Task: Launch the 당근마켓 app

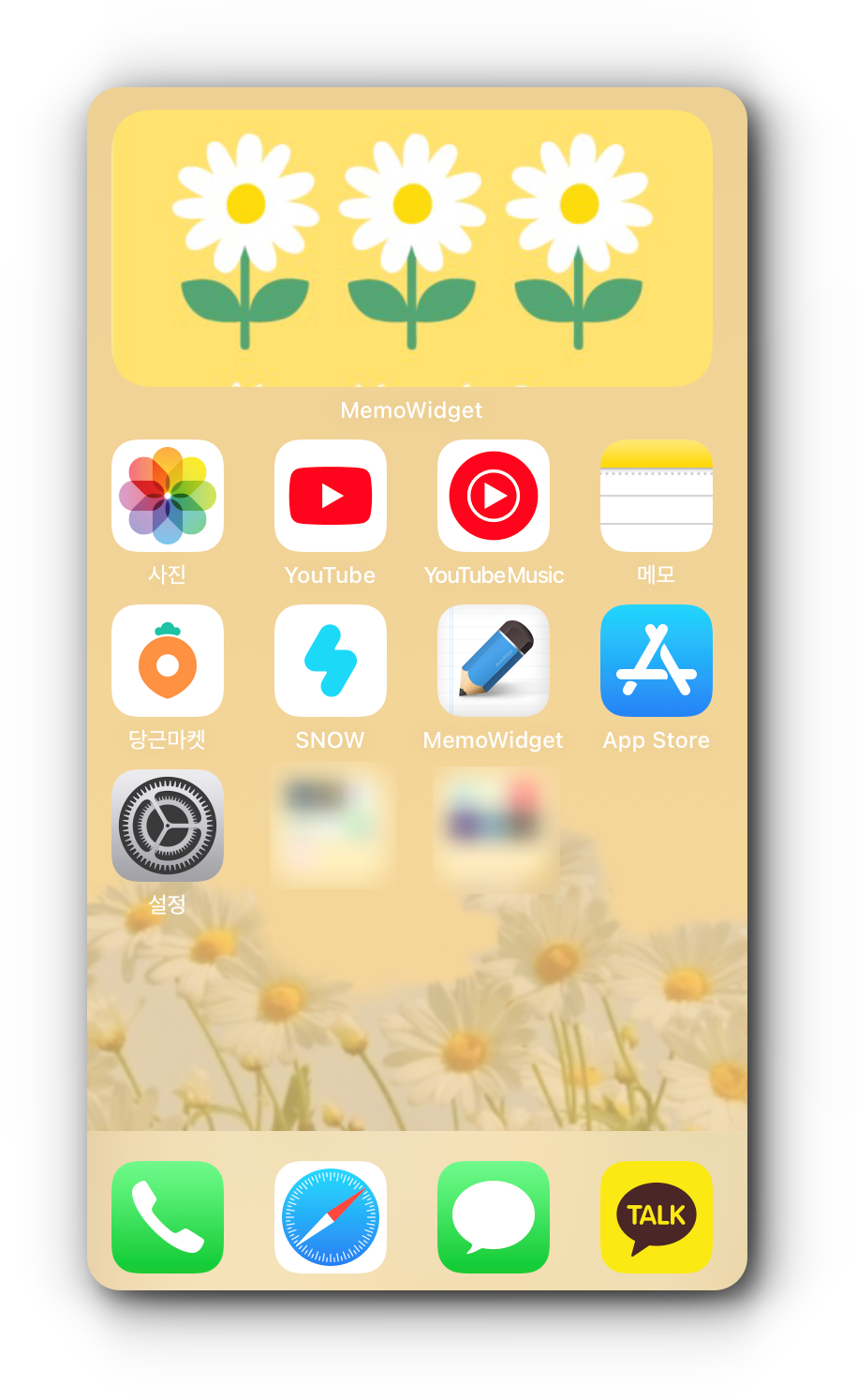Action: (x=168, y=661)
